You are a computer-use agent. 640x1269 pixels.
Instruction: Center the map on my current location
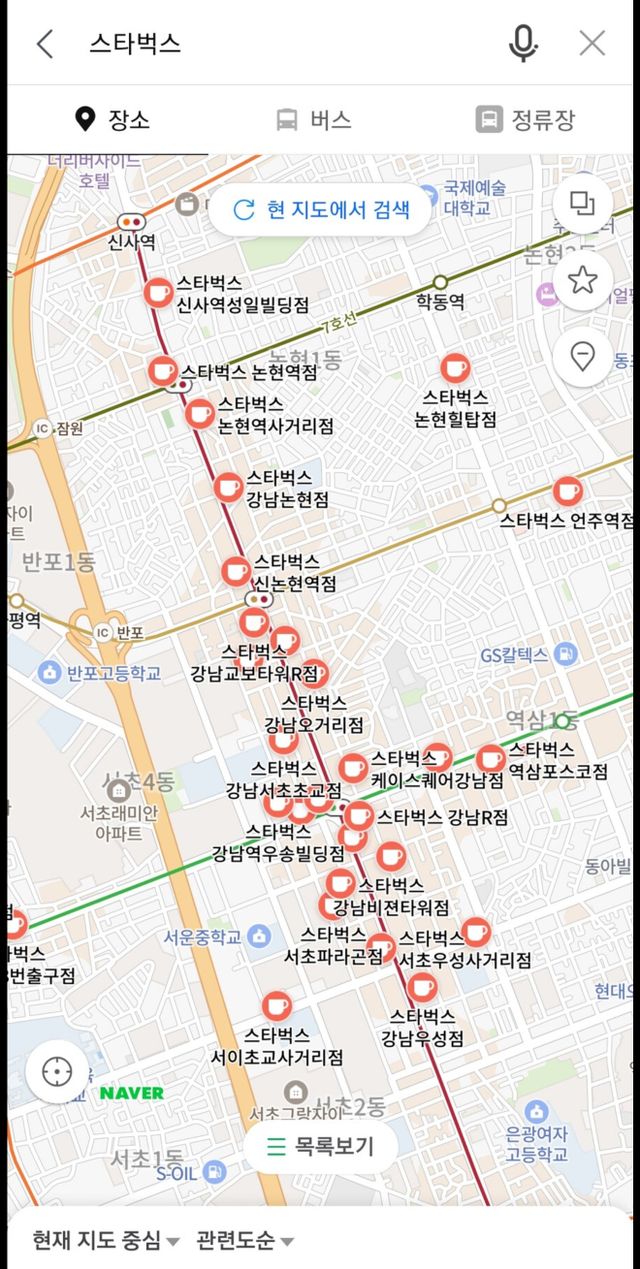point(57,1071)
